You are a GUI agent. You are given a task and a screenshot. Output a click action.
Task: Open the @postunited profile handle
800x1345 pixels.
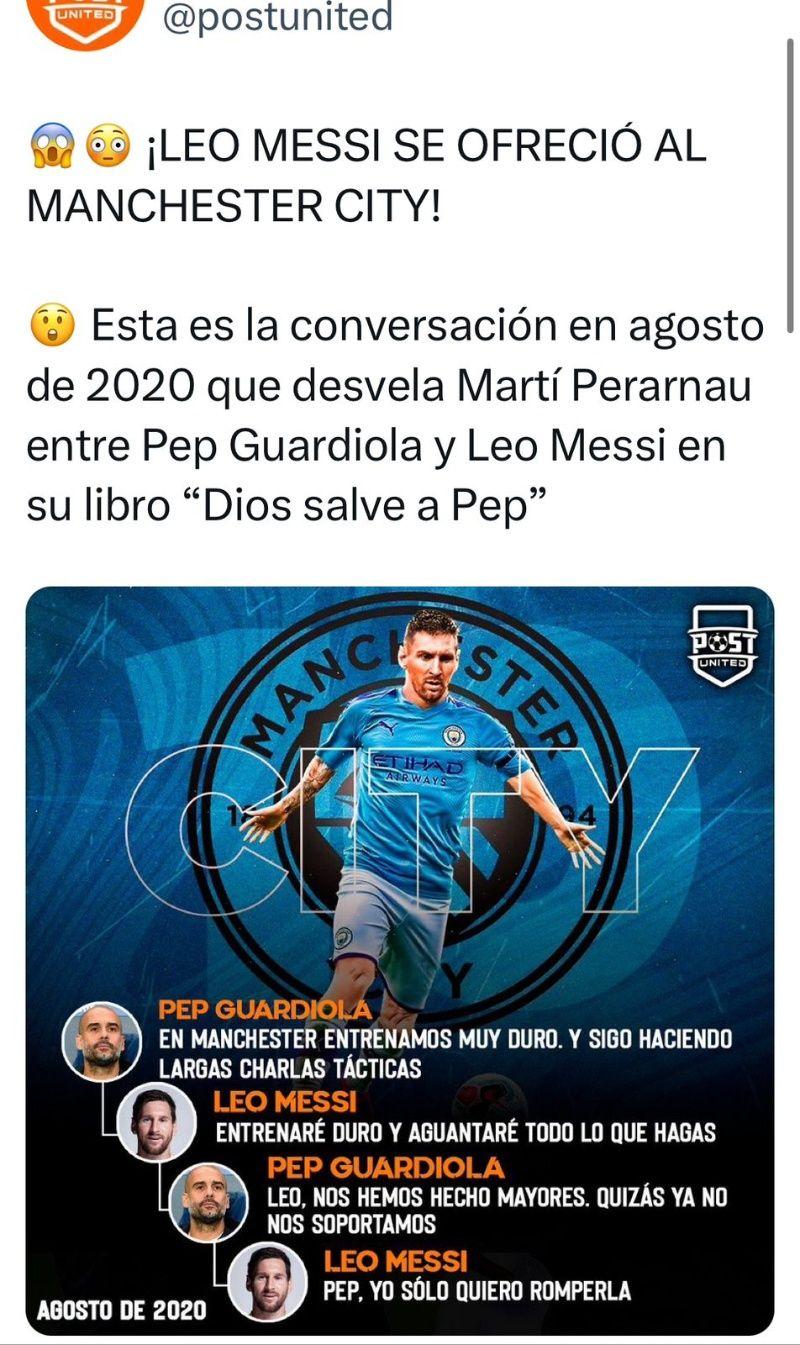[277, 17]
